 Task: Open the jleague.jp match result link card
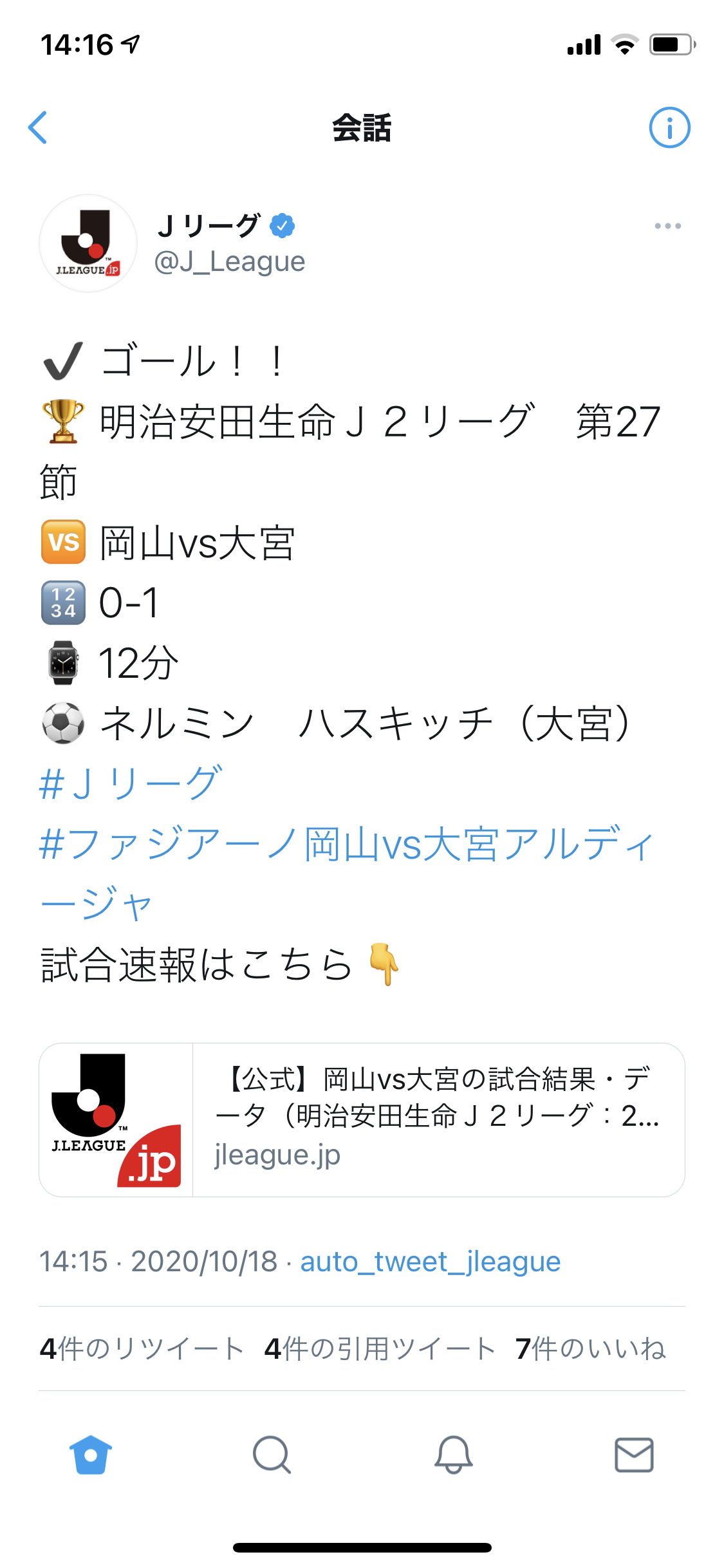362,1119
